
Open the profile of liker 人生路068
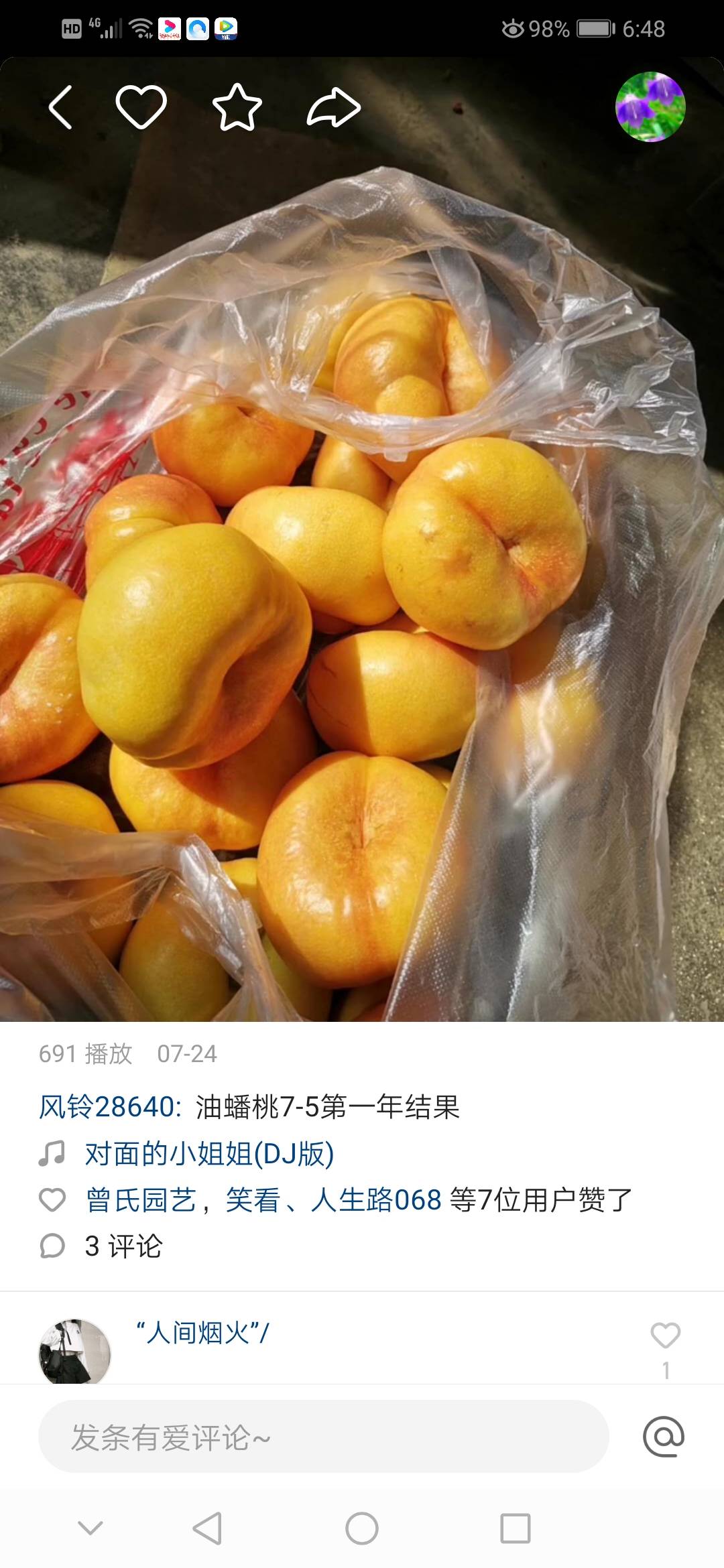click(x=376, y=1200)
